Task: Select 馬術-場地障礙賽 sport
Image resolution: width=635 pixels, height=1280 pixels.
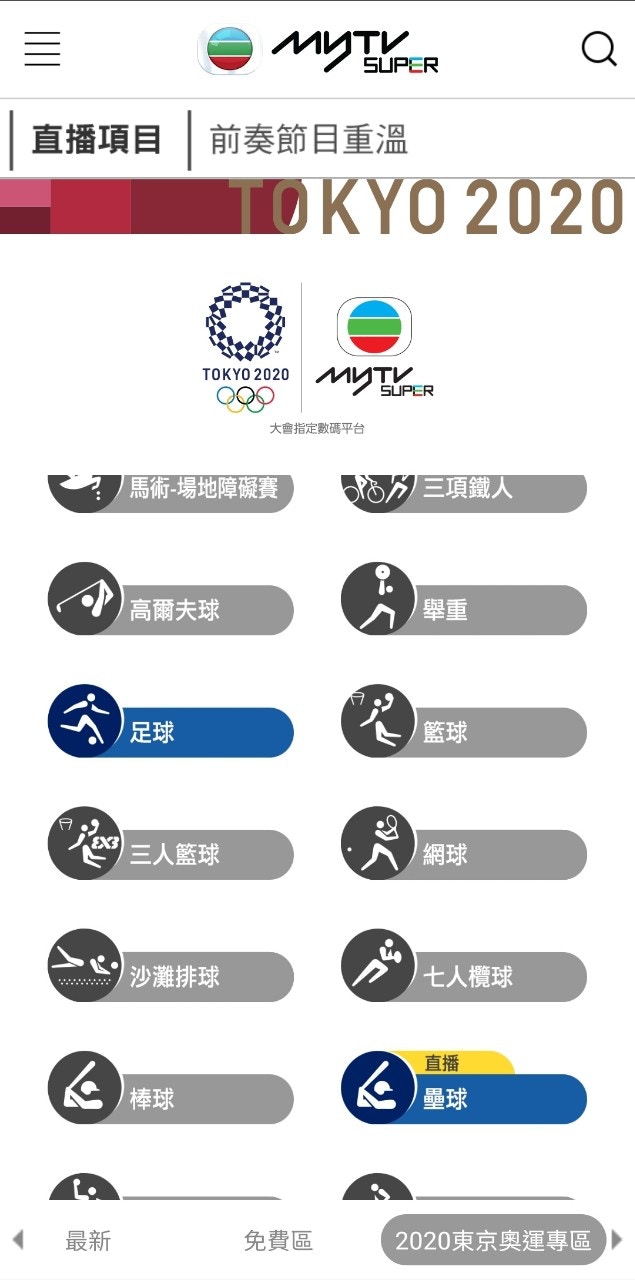Action: pos(172,490)
